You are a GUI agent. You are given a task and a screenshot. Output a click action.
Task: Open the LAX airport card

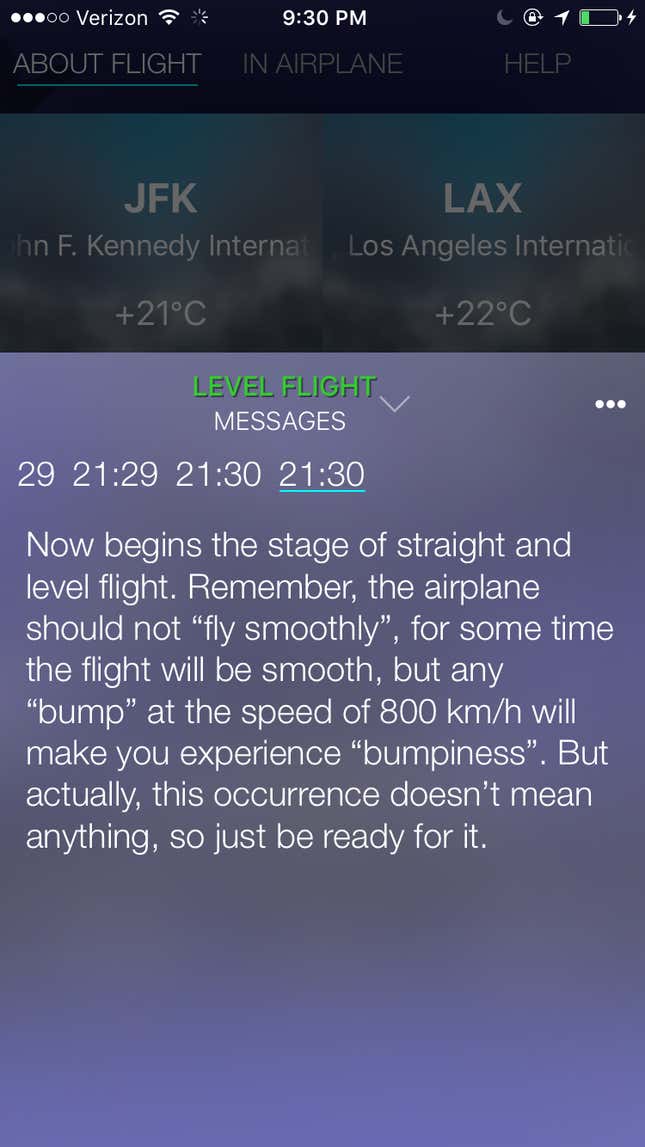pyautogui.click(x=483, y=232)
